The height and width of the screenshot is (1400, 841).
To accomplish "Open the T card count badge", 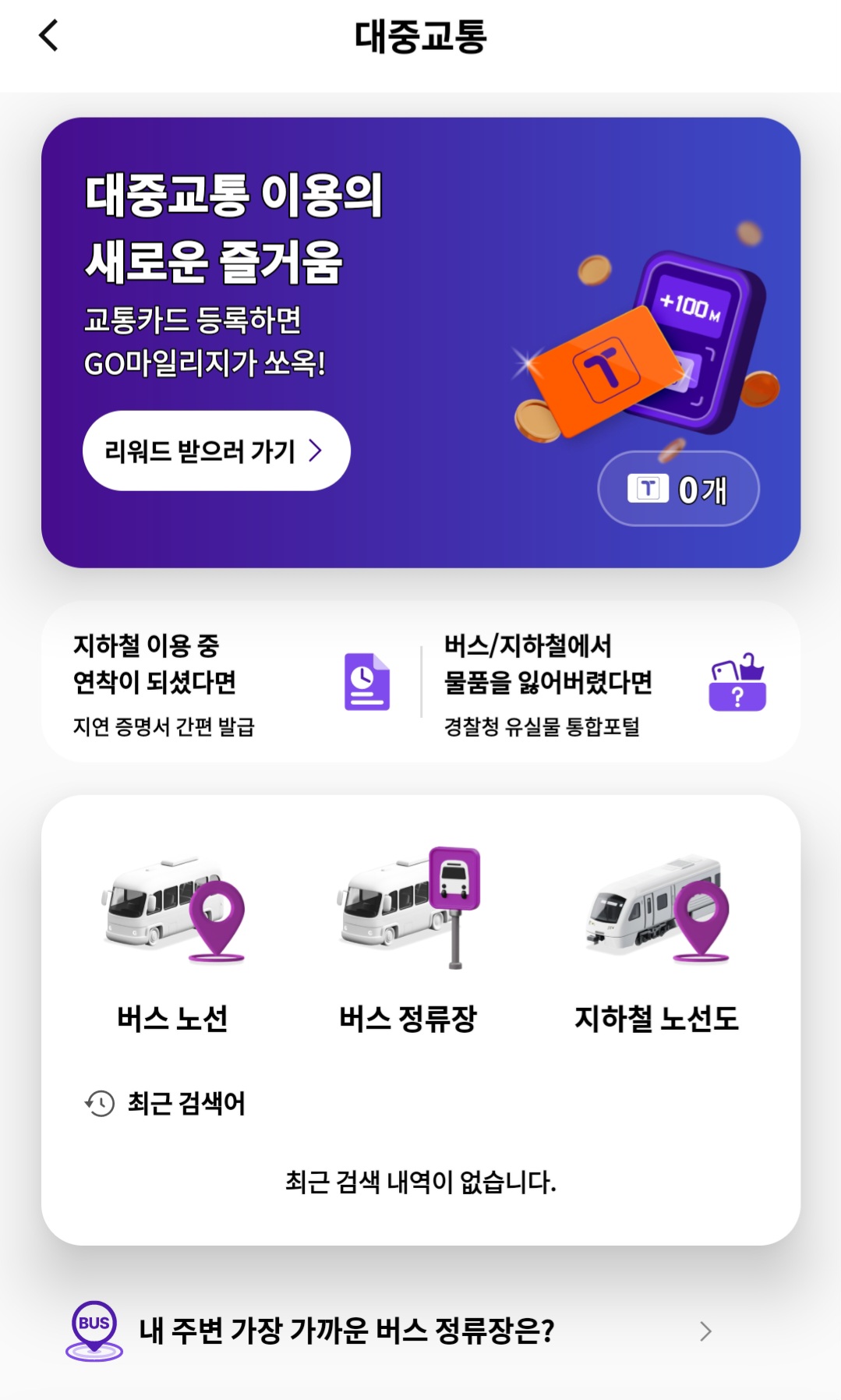I will [678, 489].
